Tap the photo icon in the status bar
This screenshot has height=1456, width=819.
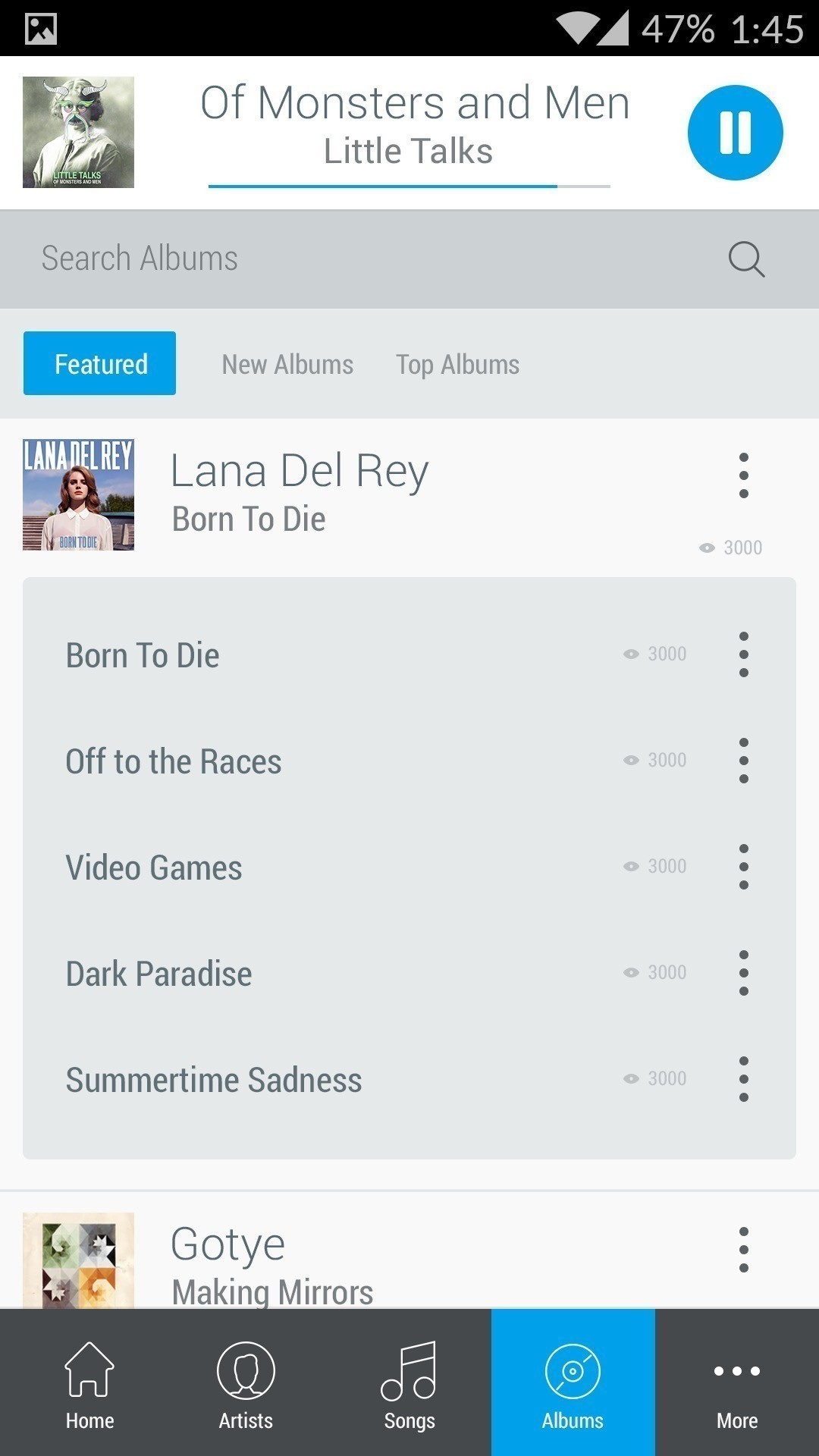42,30
